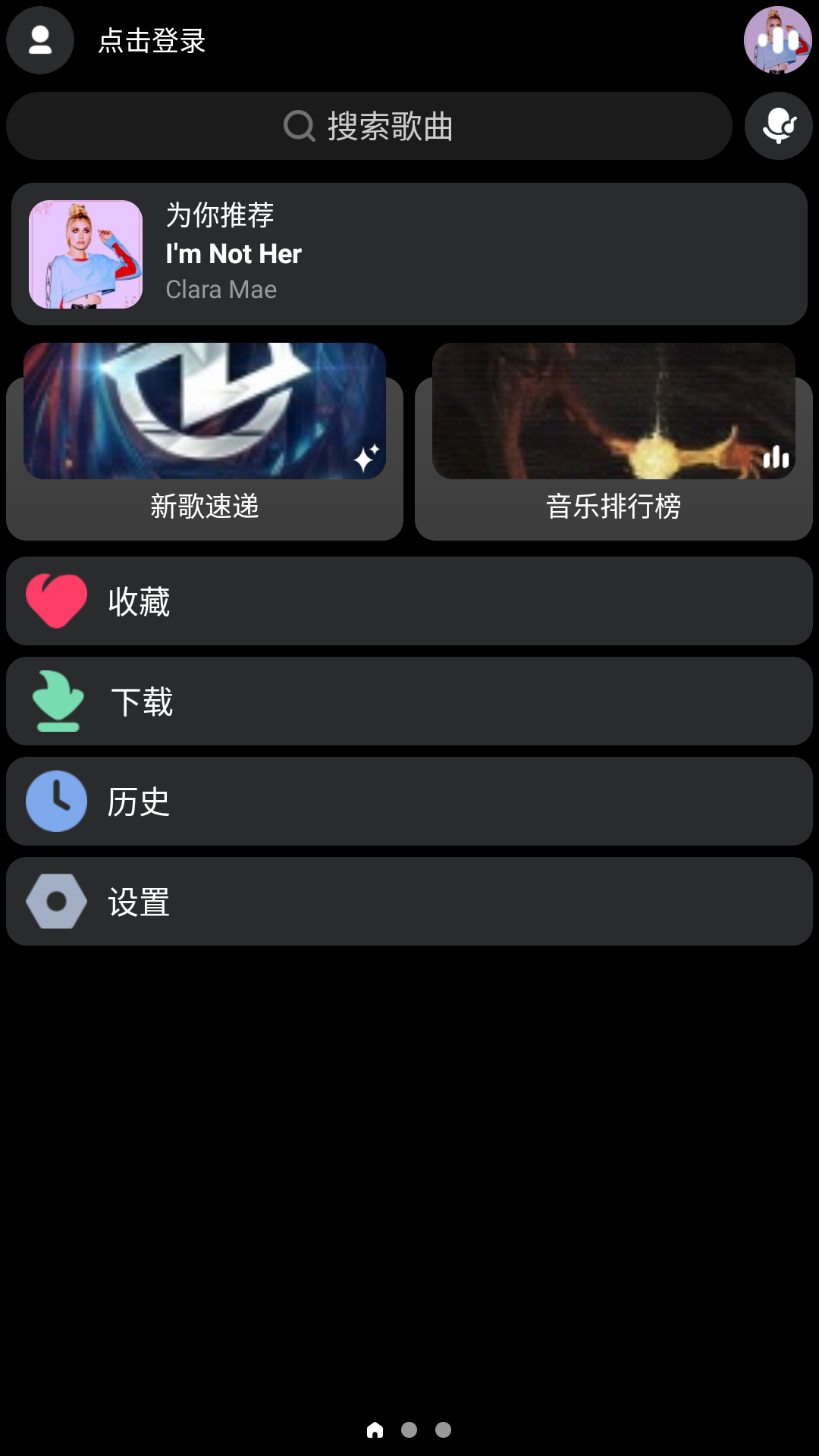Select the home page indicator

tap(375, 1430)
